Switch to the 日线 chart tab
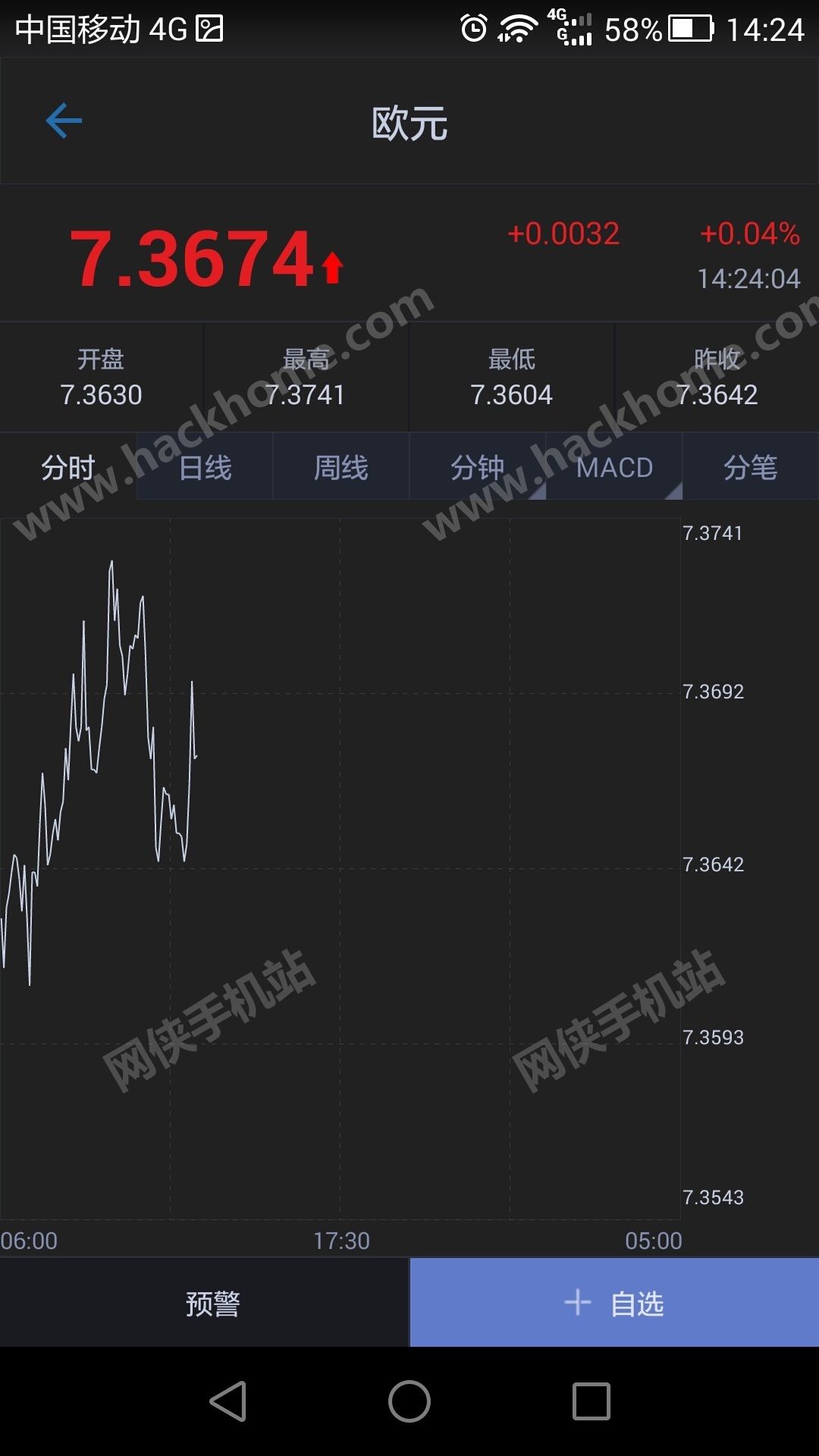 205,467
